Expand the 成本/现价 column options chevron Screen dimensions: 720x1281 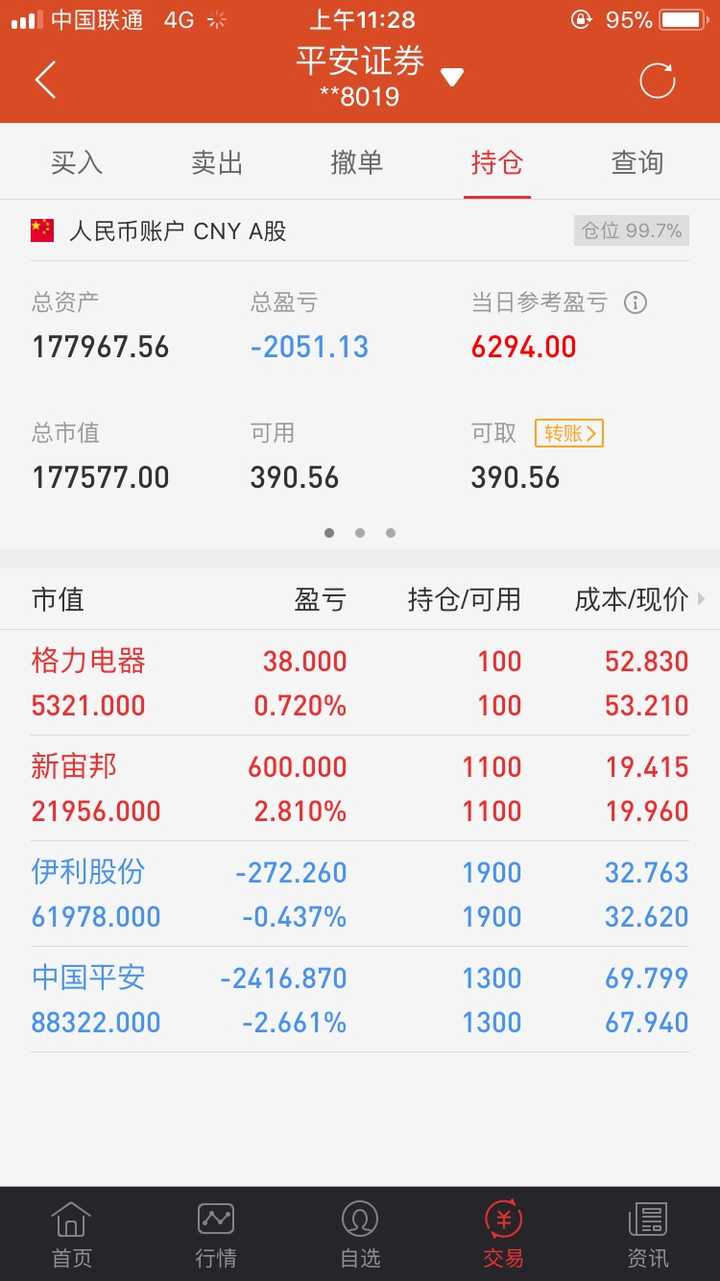703,599
